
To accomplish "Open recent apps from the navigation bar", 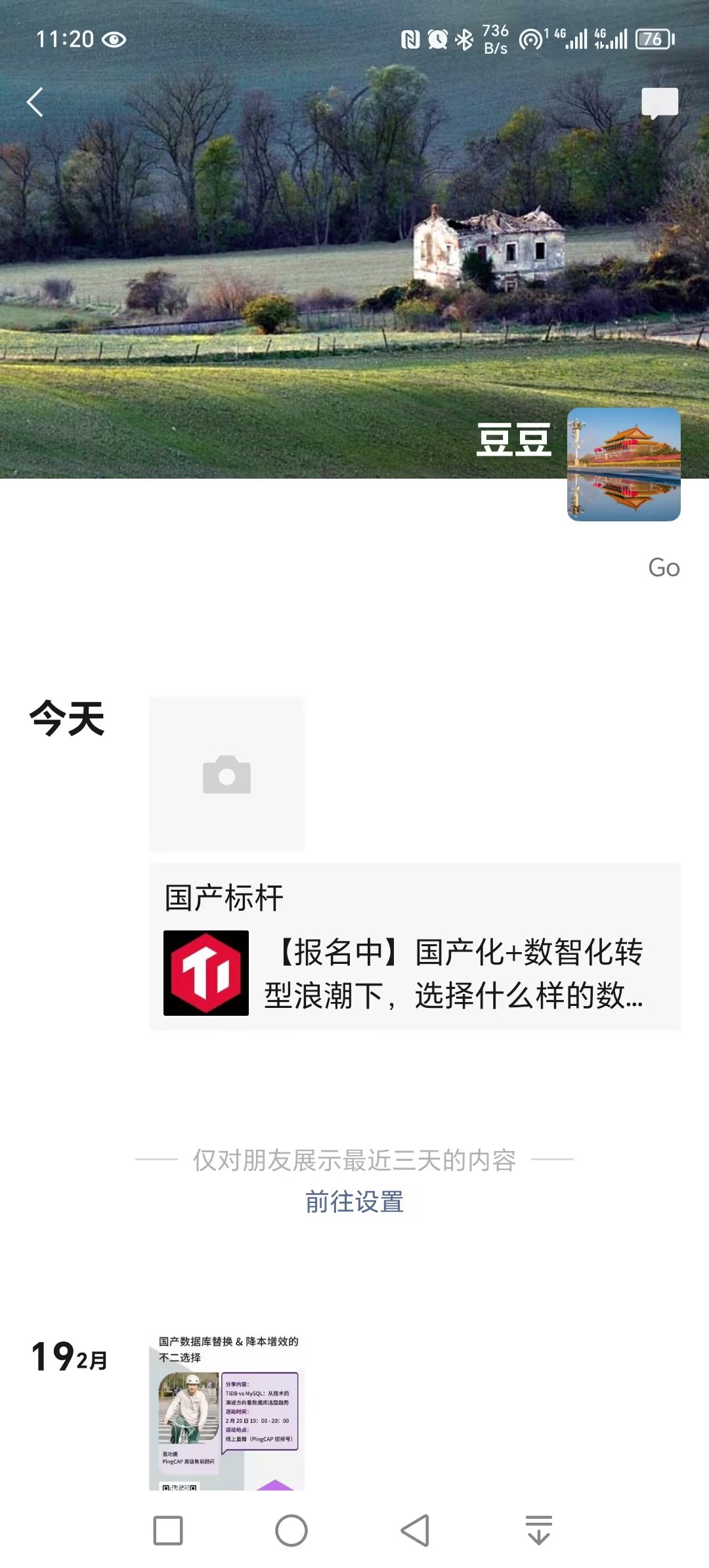I will tap(168, 1531).
